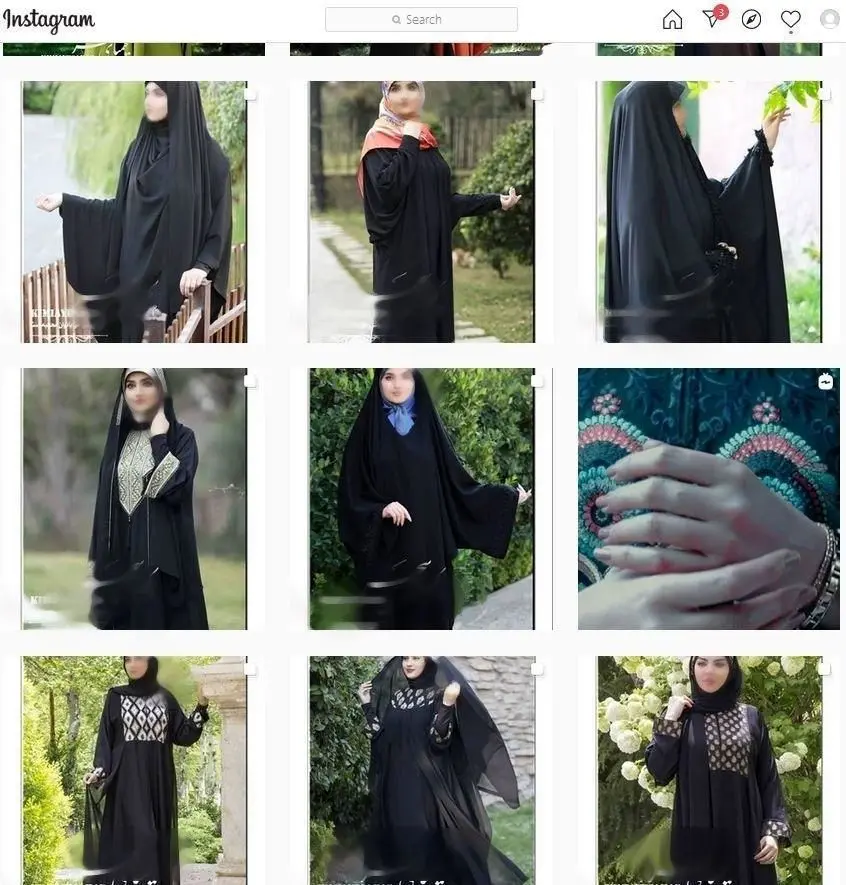The width and height of the screenshot is (846, 885).
Task: View the post with the sheer flowing veil
Action: (421, 770)
